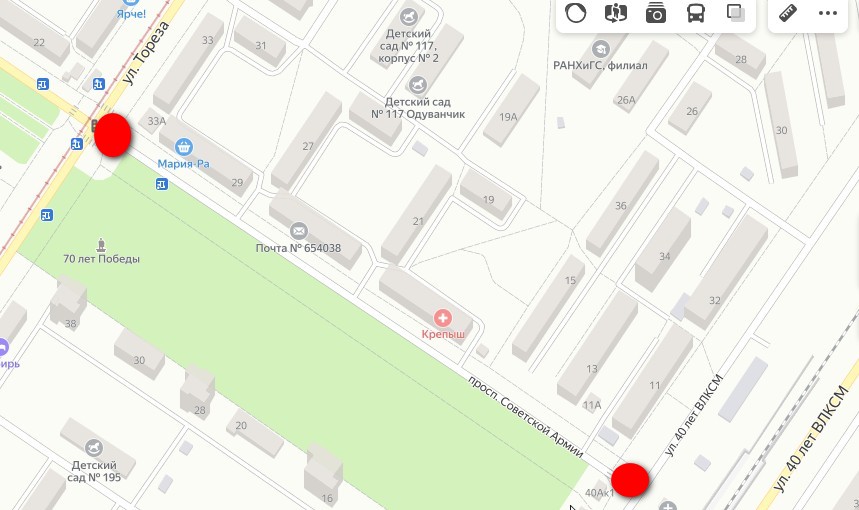
Task: Toggle the traffic layer icon
Action: 576,13
